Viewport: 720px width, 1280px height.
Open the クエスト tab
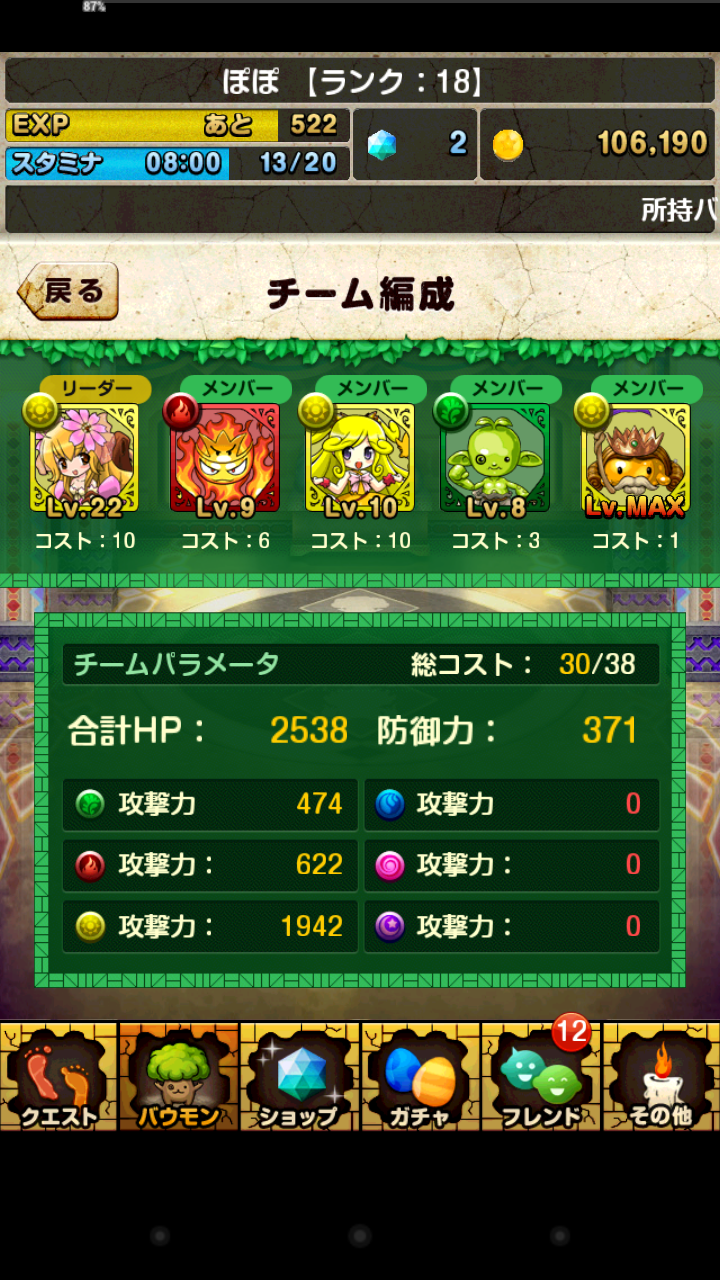click(x=60, y=1077)
